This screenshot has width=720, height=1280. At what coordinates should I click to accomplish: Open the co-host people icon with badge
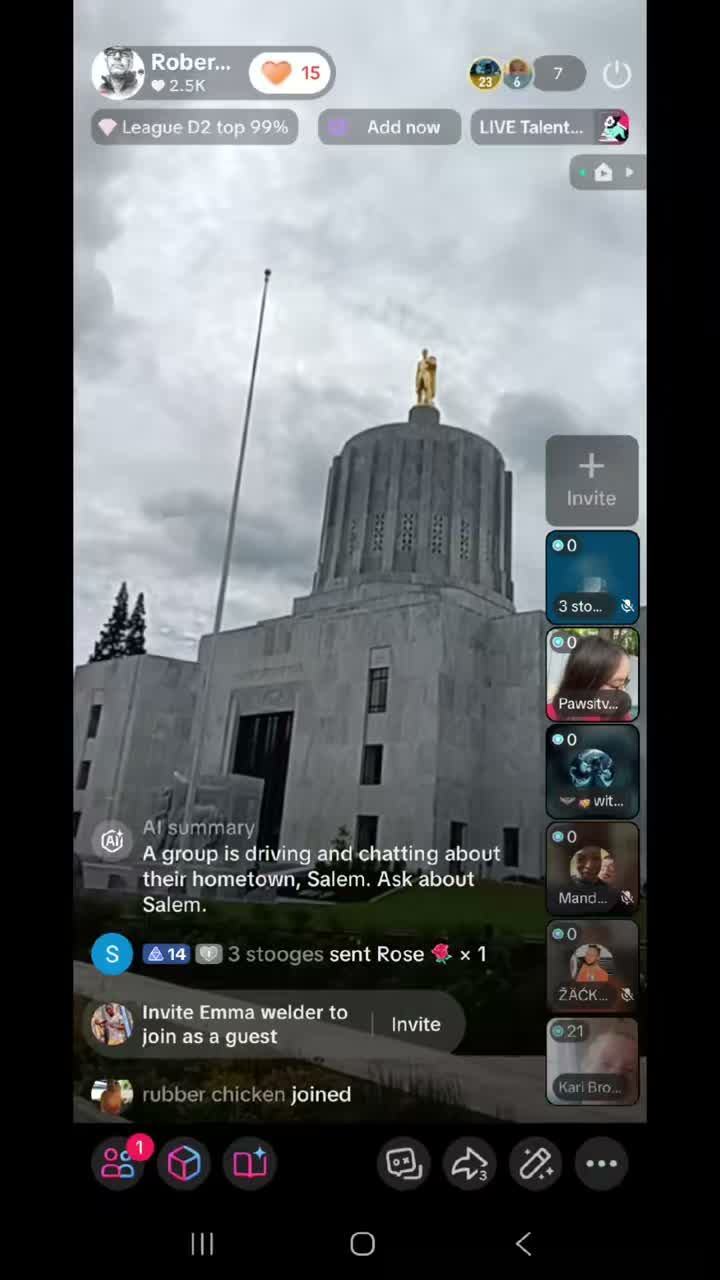(x=119, y=1162)
